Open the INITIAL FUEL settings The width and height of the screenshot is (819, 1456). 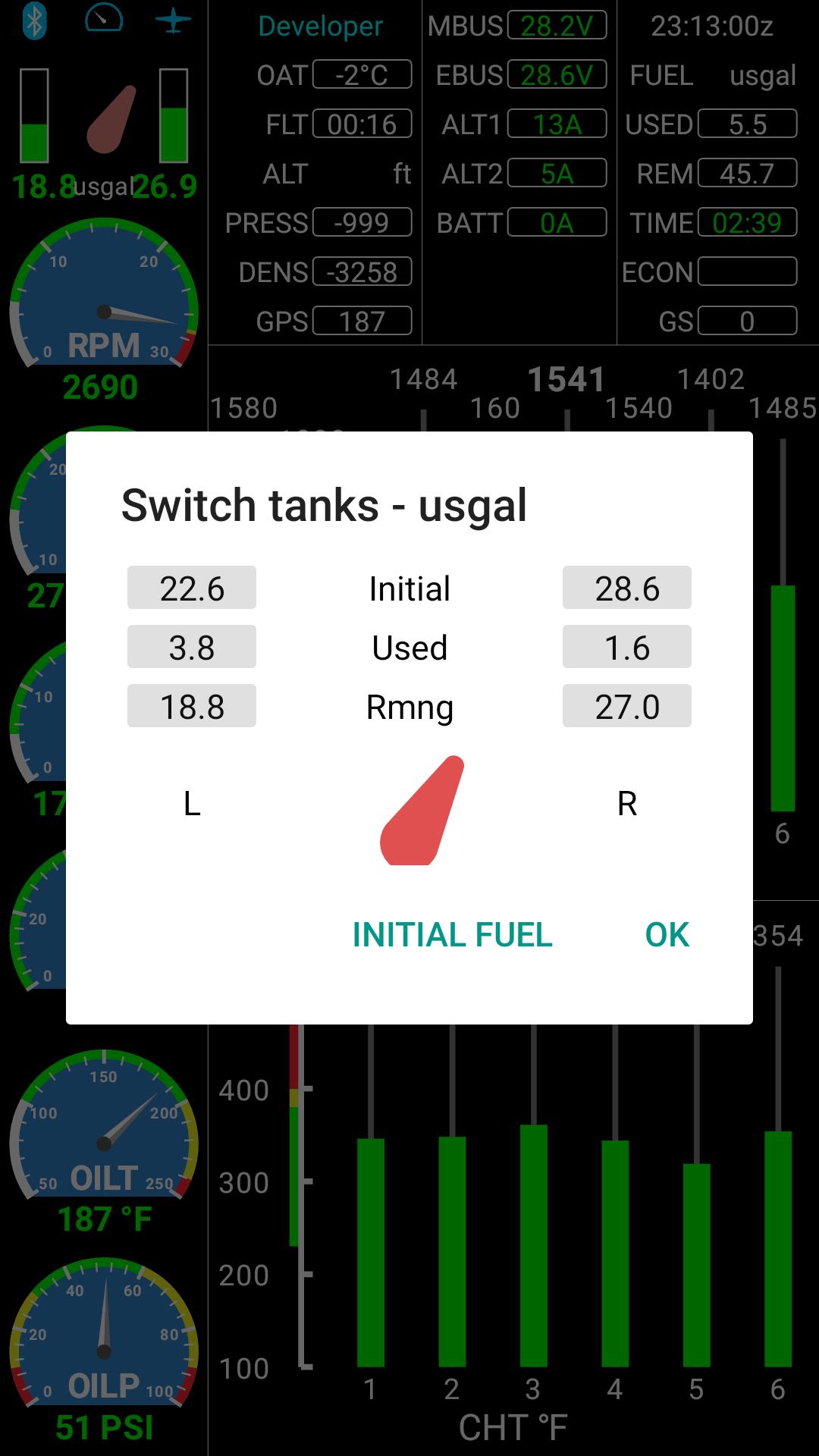point(452,934)
